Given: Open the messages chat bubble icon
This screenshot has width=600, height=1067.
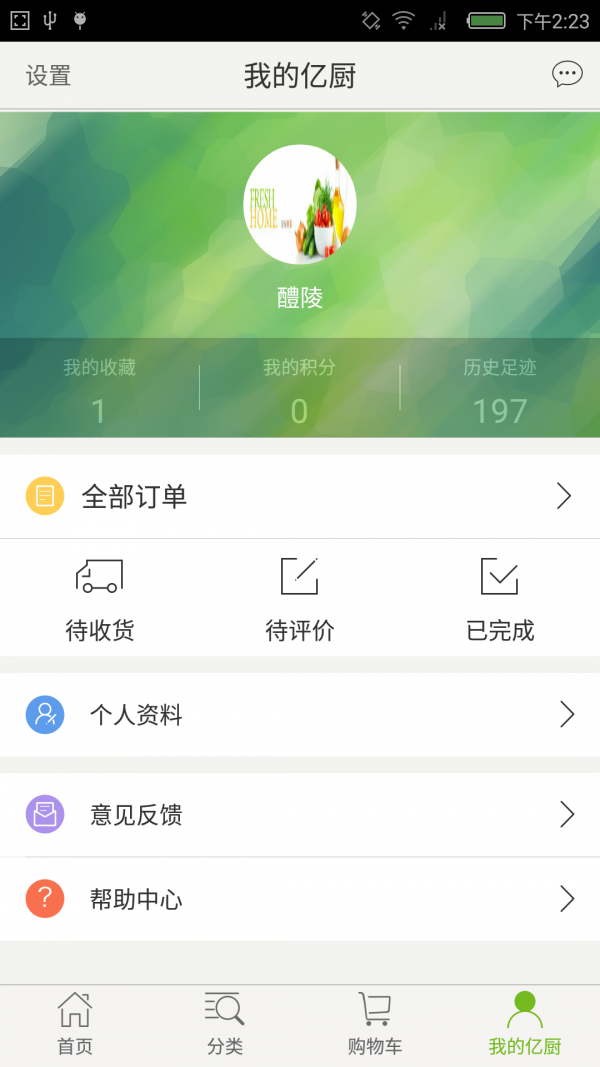Looking at the screenshot, I should pyautogui.click(x=567, y=75).
